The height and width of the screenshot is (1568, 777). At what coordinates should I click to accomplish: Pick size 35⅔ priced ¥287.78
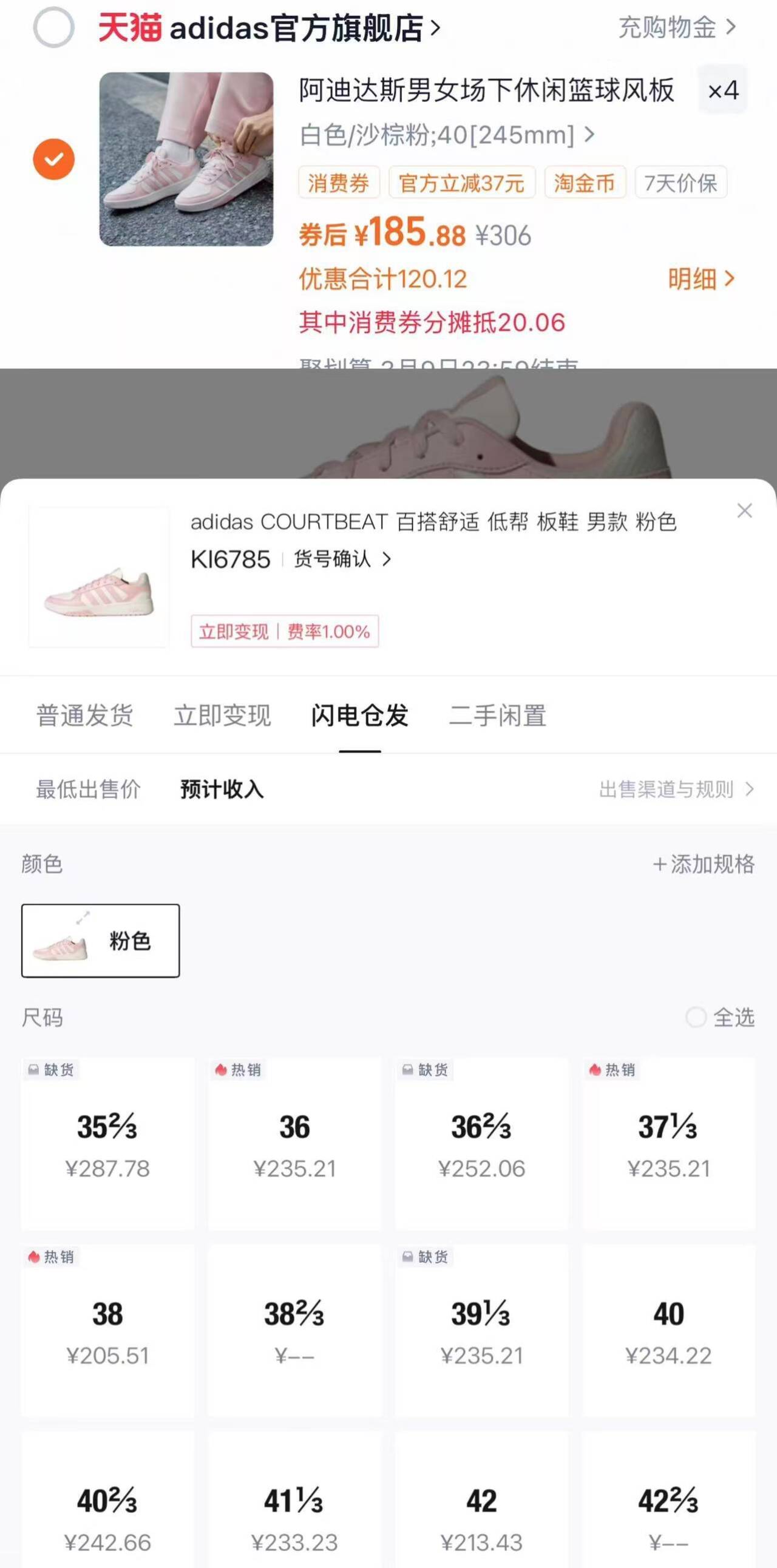coord(108,1144)
